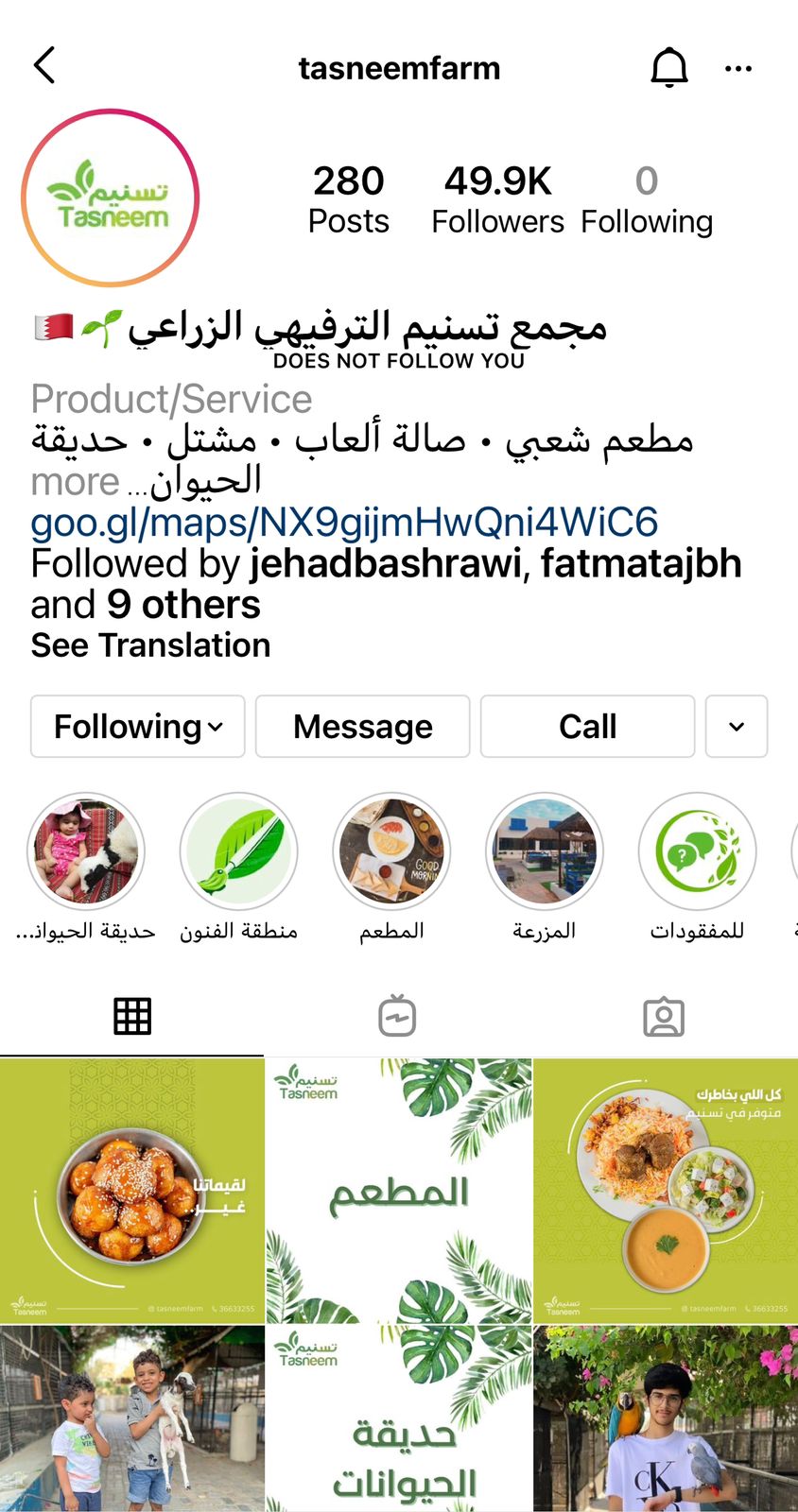View the tasneemfarm profile story picture
798x1512 pixels.
coord(111,198)
